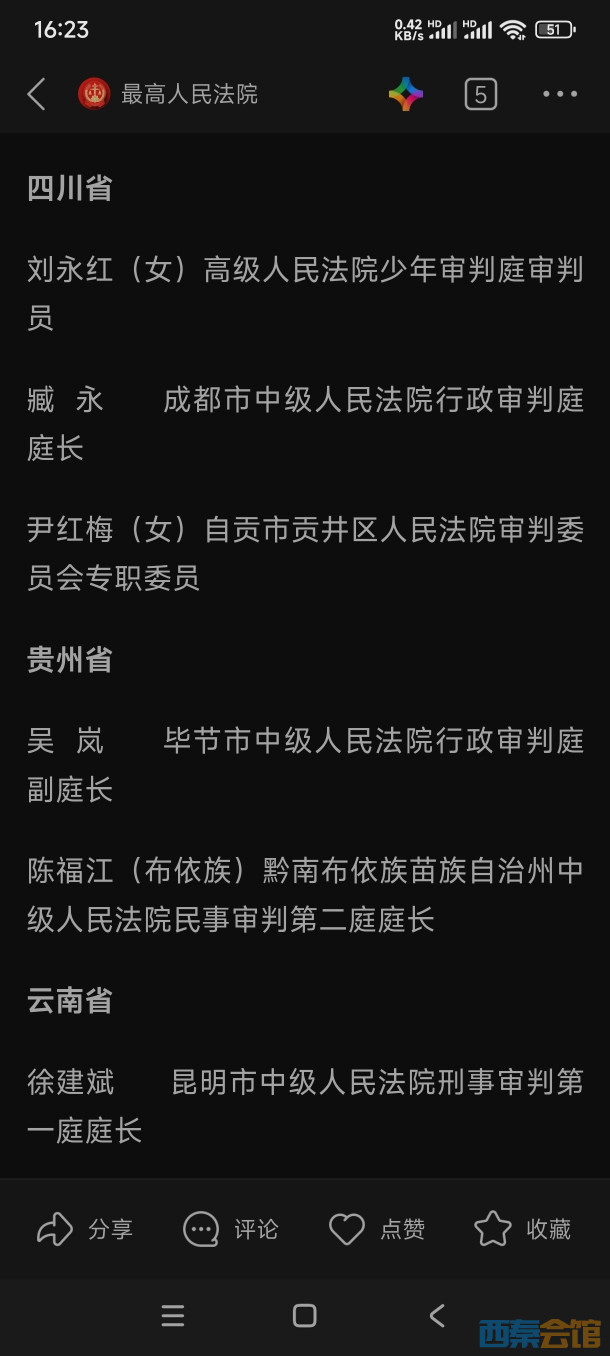Open the 最高人民法院 account profile
Viewport: 610px width, 1356px height.
pos(168,95)
